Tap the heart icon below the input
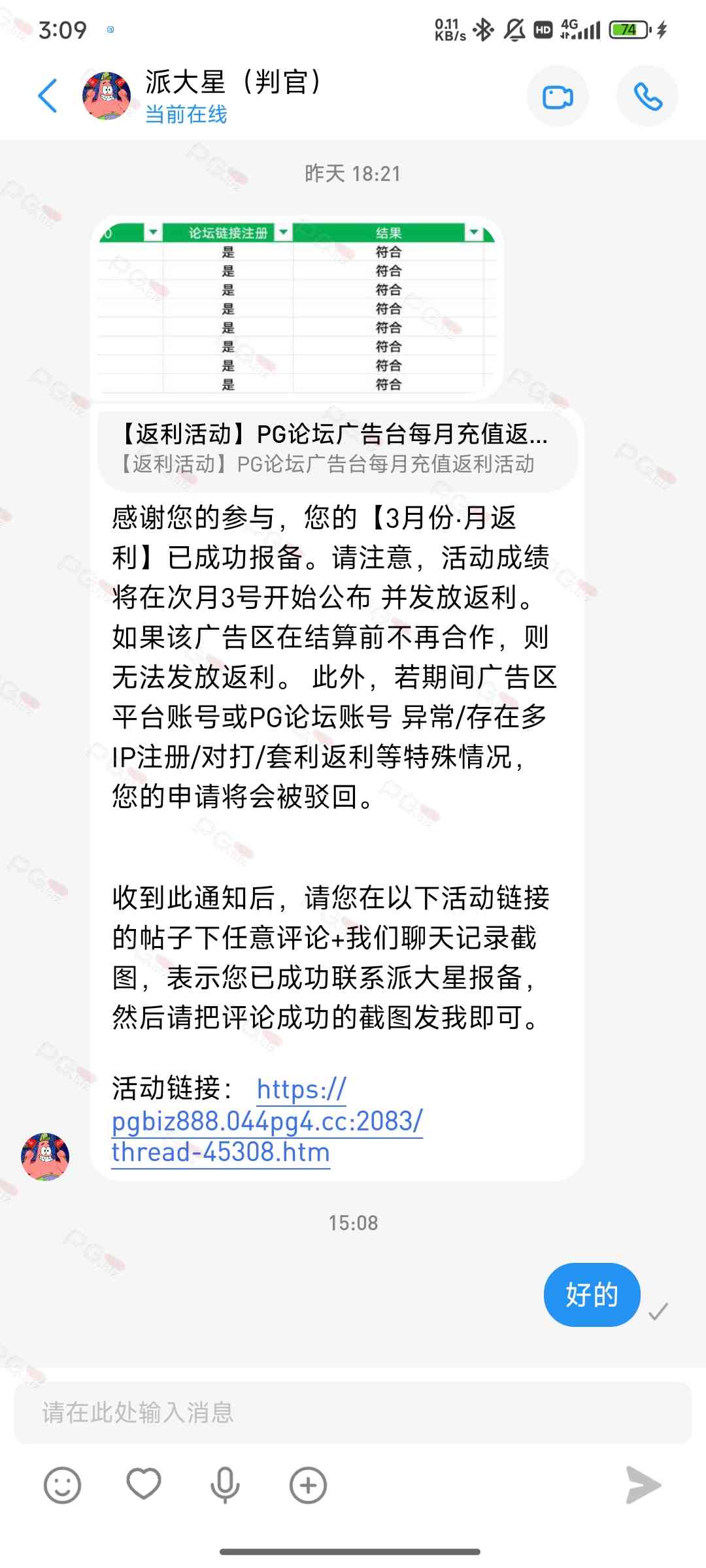 [144, 1484]
